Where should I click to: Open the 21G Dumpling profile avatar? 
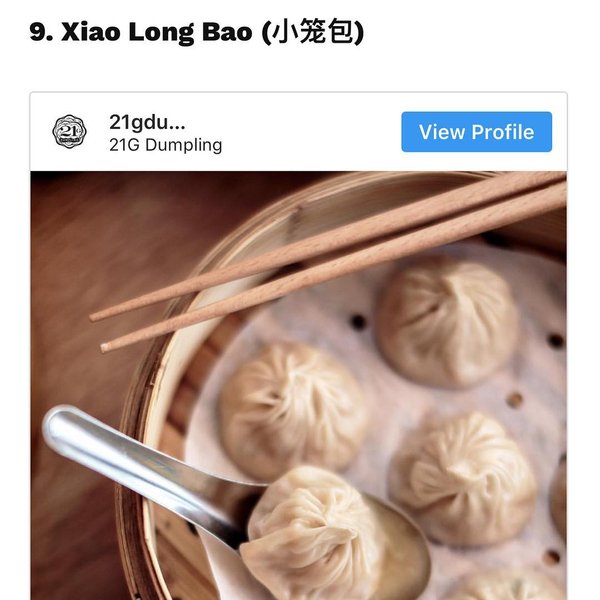pos(69,132)
